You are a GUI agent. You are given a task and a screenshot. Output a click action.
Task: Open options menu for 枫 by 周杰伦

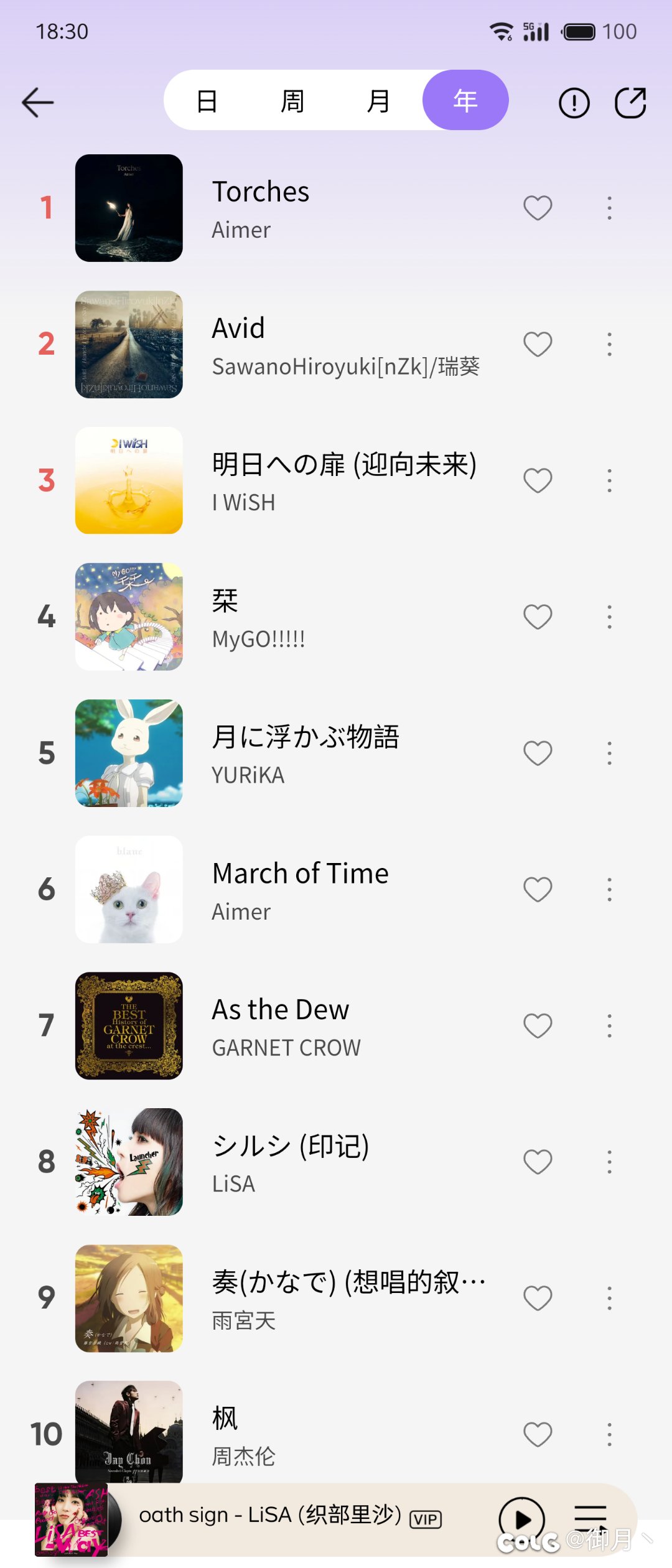609,1434
